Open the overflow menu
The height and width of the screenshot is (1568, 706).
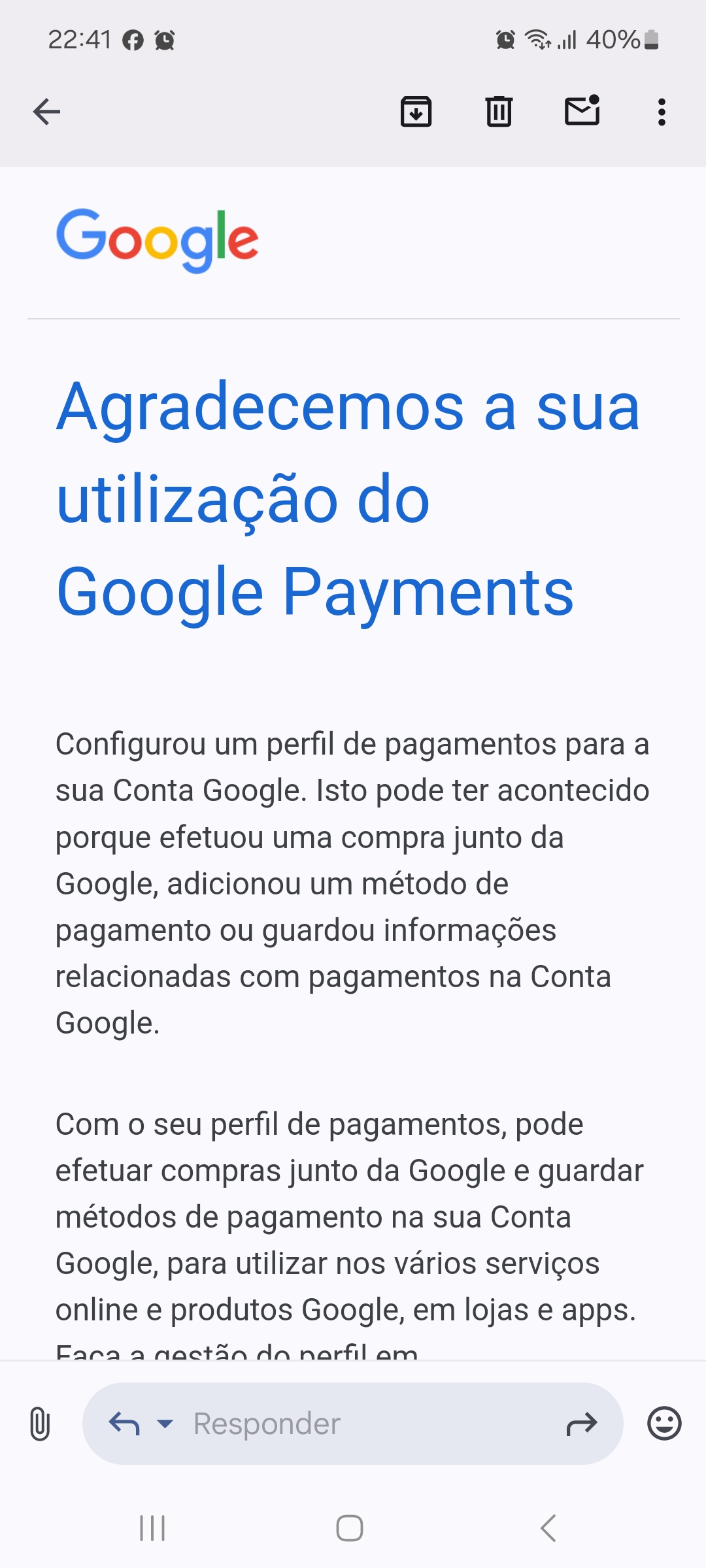(x=662, y=112)
